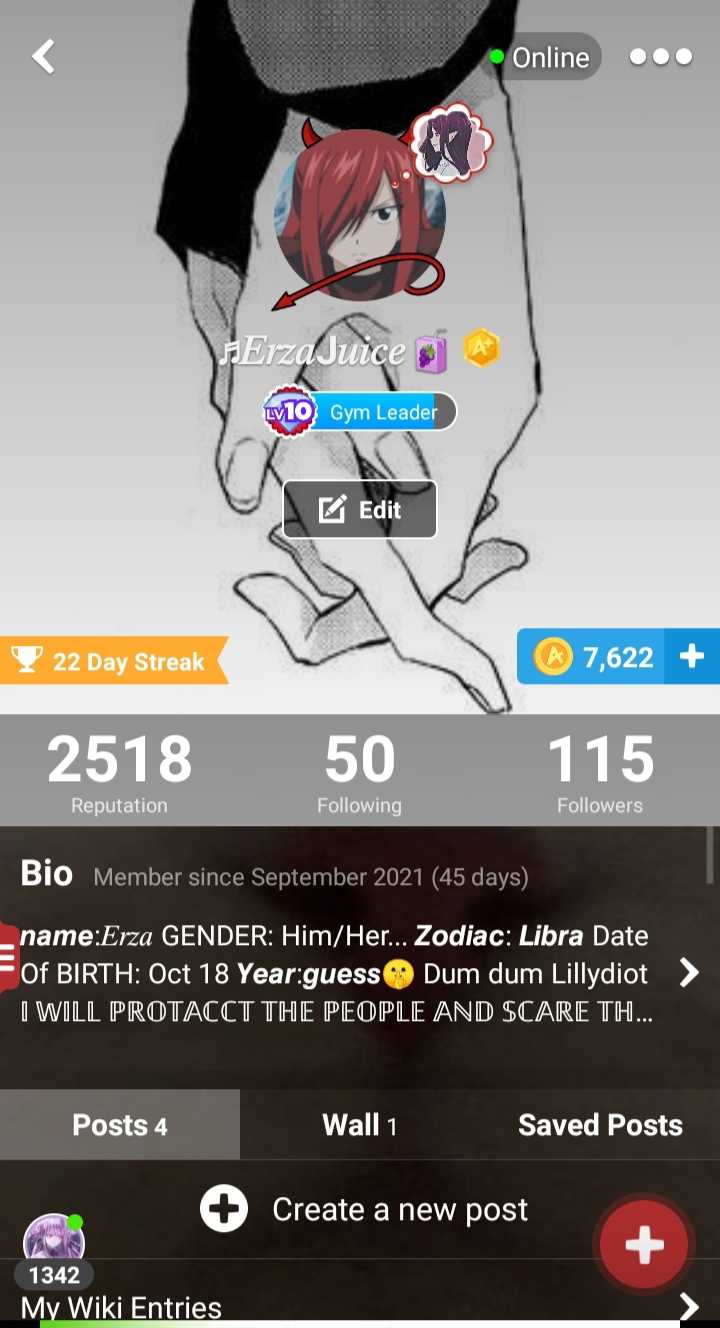Viewport: 720px width, 1328px height.
Task: Open the profile avatar picture
Action: [360, 215]
